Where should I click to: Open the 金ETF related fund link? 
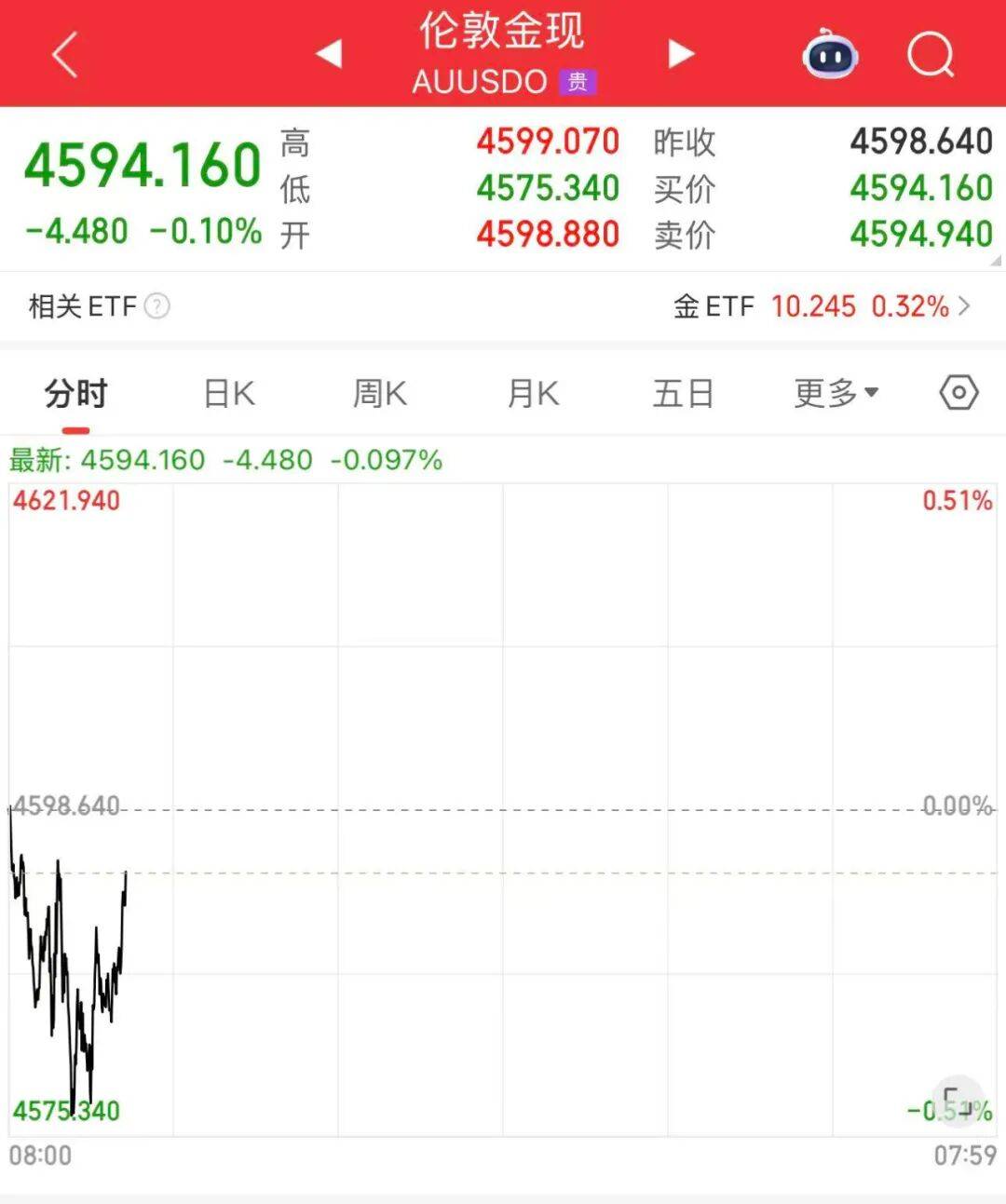[820, 306]
